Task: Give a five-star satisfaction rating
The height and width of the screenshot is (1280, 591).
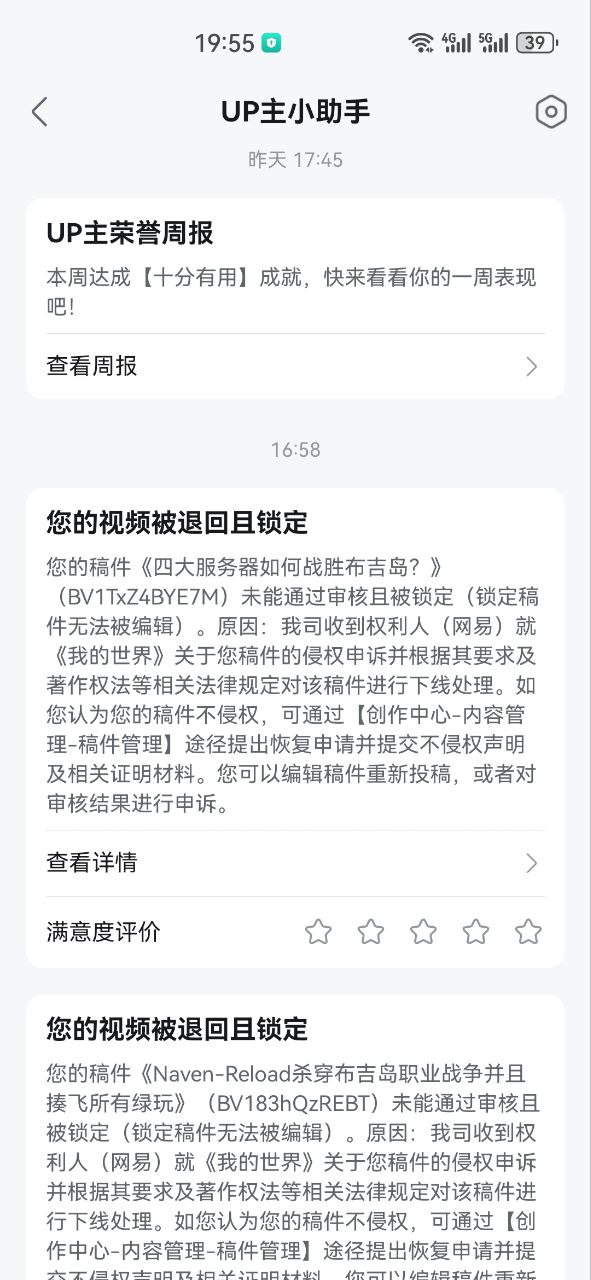Action: pyautogui.click(x=528, y=932)
